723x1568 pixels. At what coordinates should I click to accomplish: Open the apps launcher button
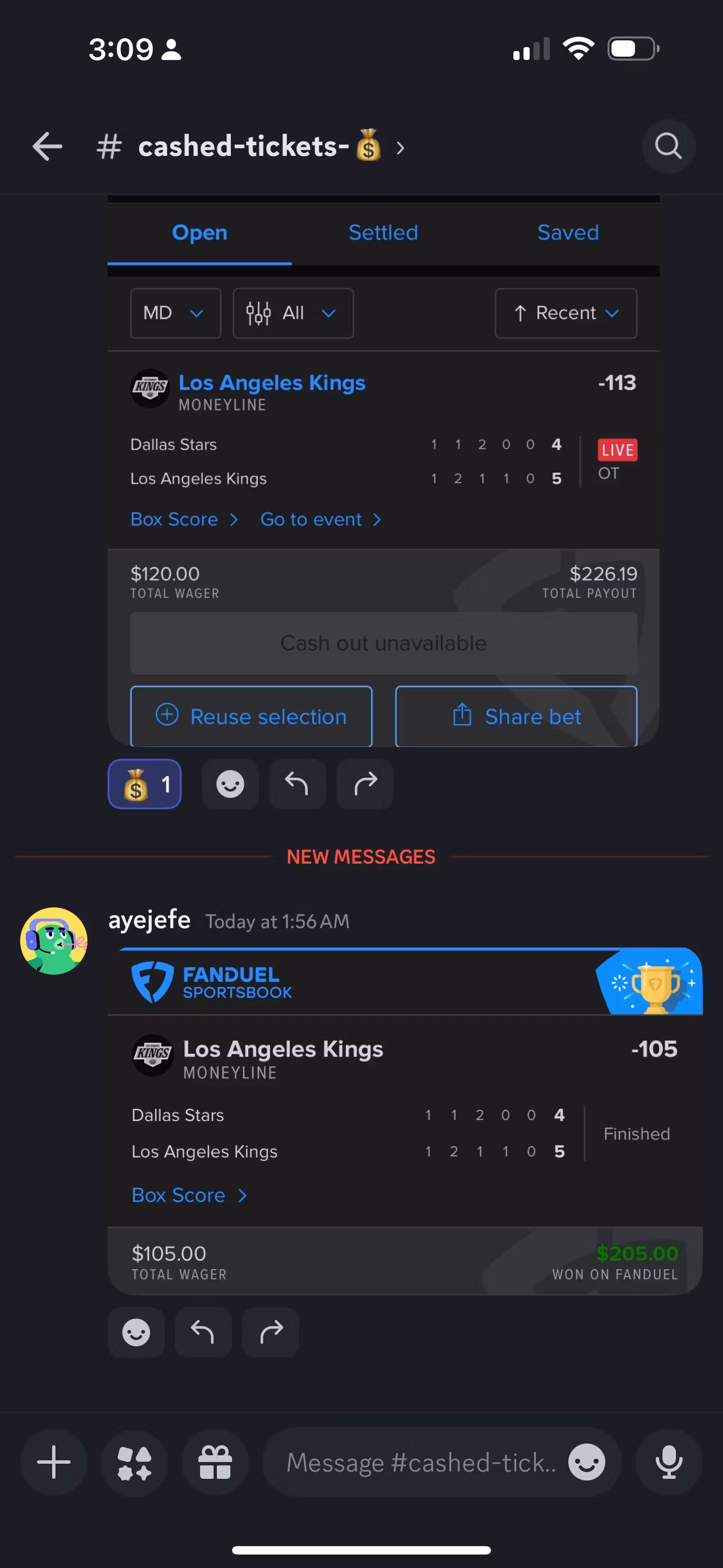pyautogui.click(x=135, y=1461)
